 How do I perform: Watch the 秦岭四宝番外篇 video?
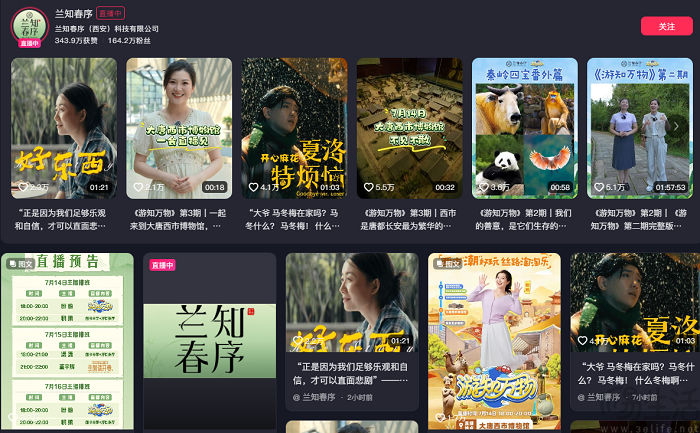click(524, 126)
